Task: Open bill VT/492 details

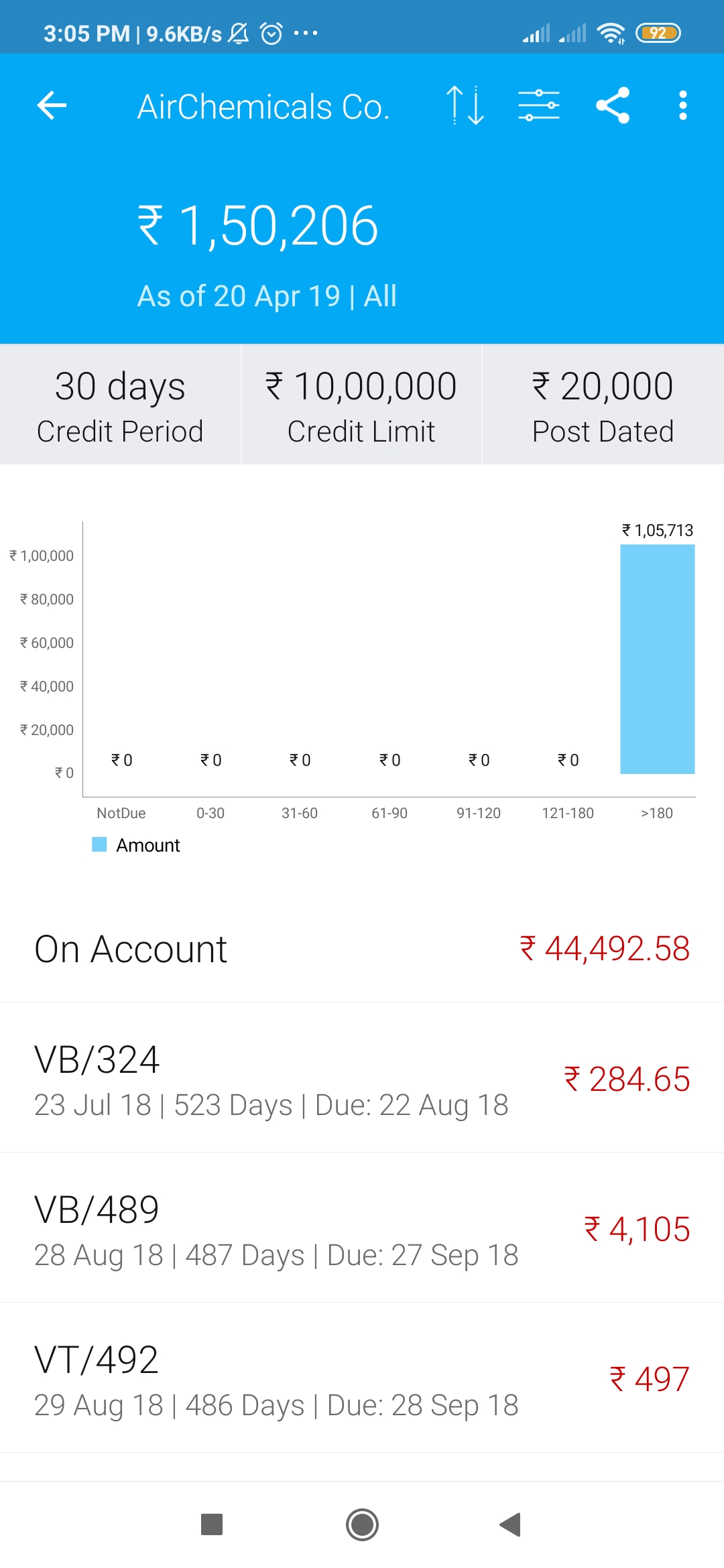Action: (362, 1378)
